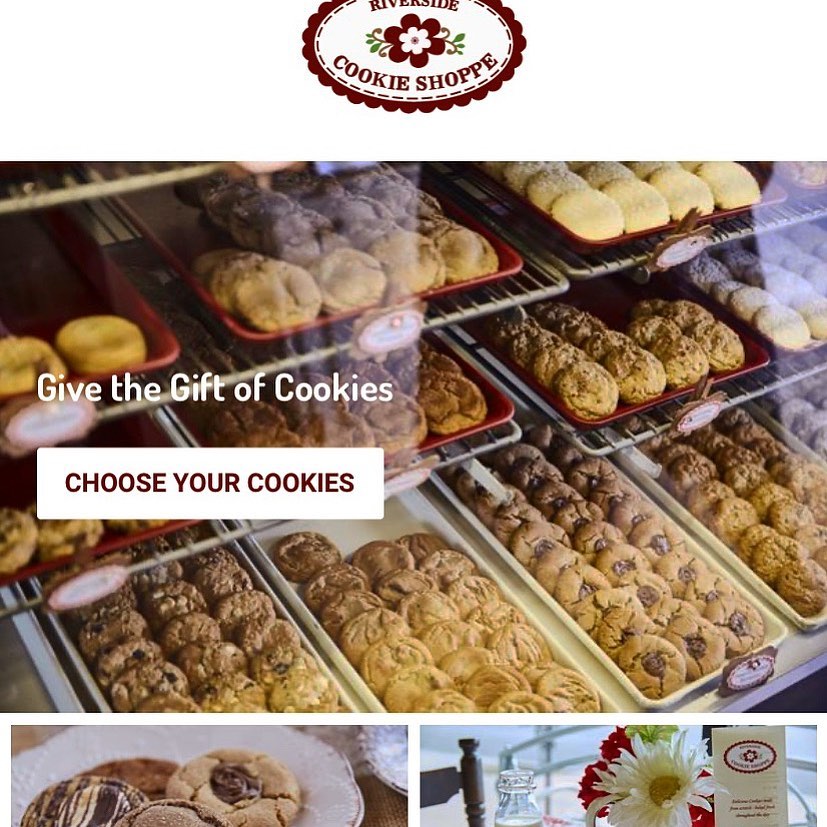Screen dimensions: 827x827
Task: Open the cookie plate photo tile
Action: (x=209, y=776)
